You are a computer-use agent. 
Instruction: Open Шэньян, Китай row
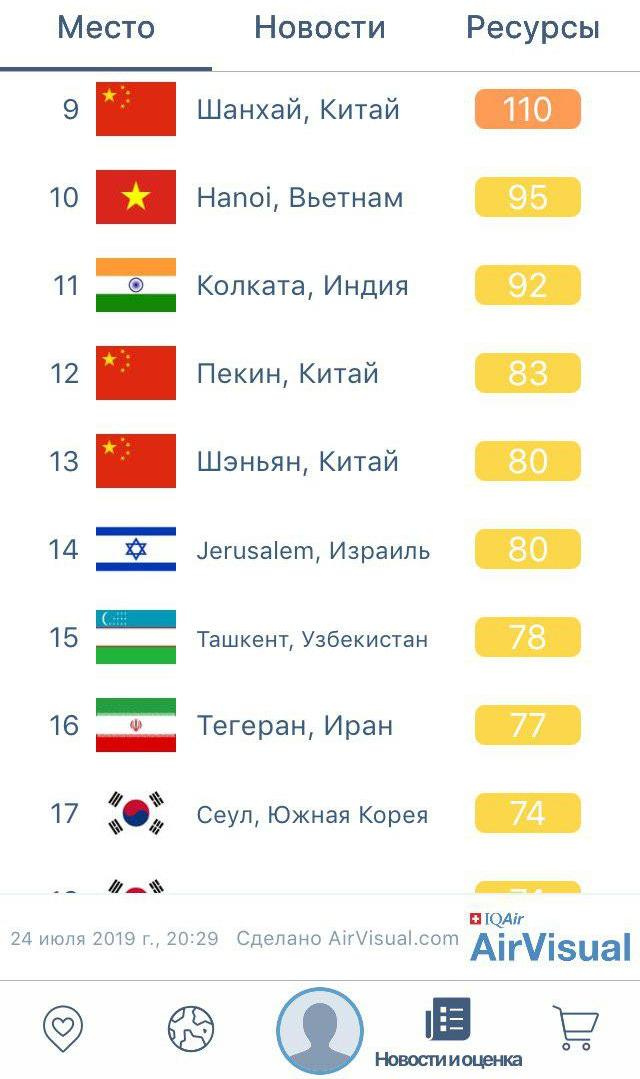click(x=298, y=462)
